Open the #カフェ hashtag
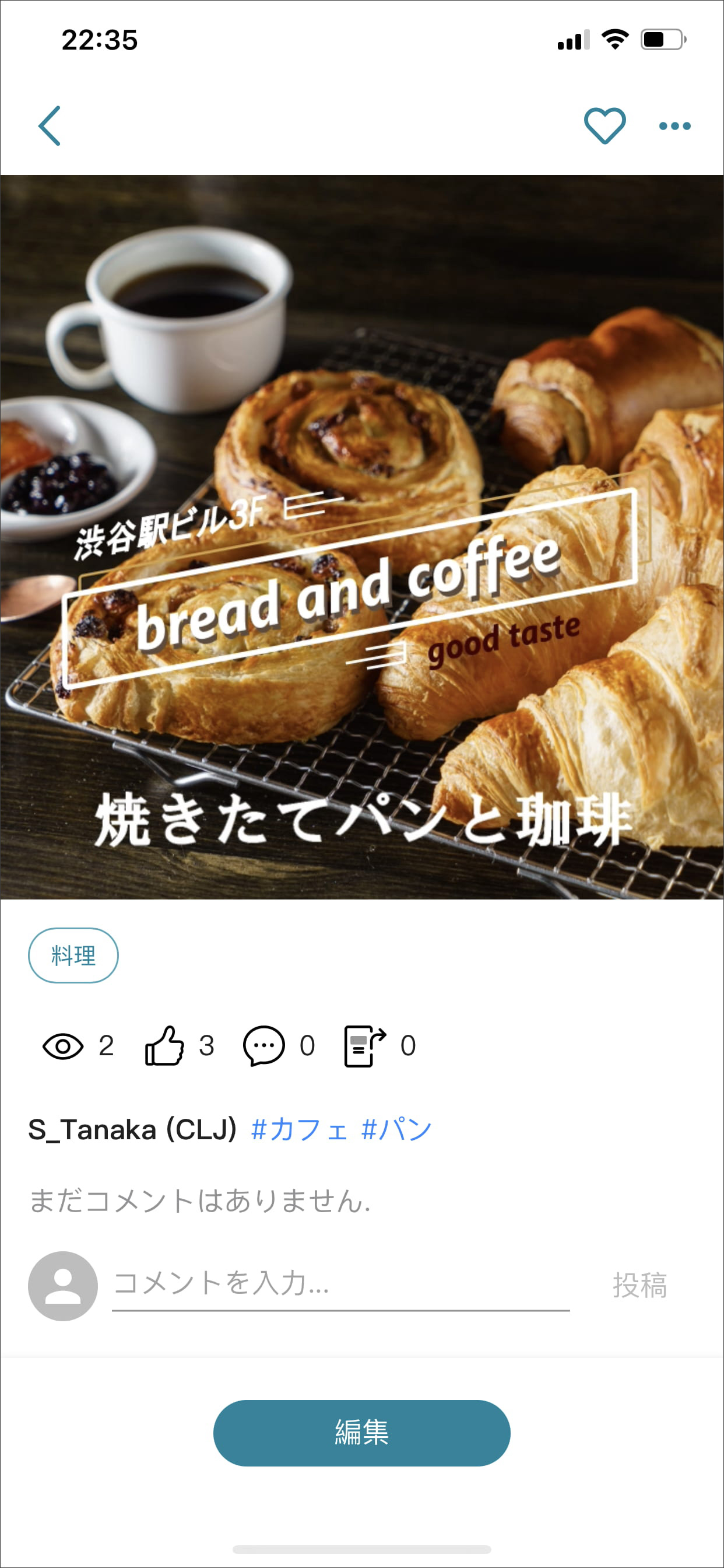Viewport: 724px width, 1568px height. (x=299, y=1130)
